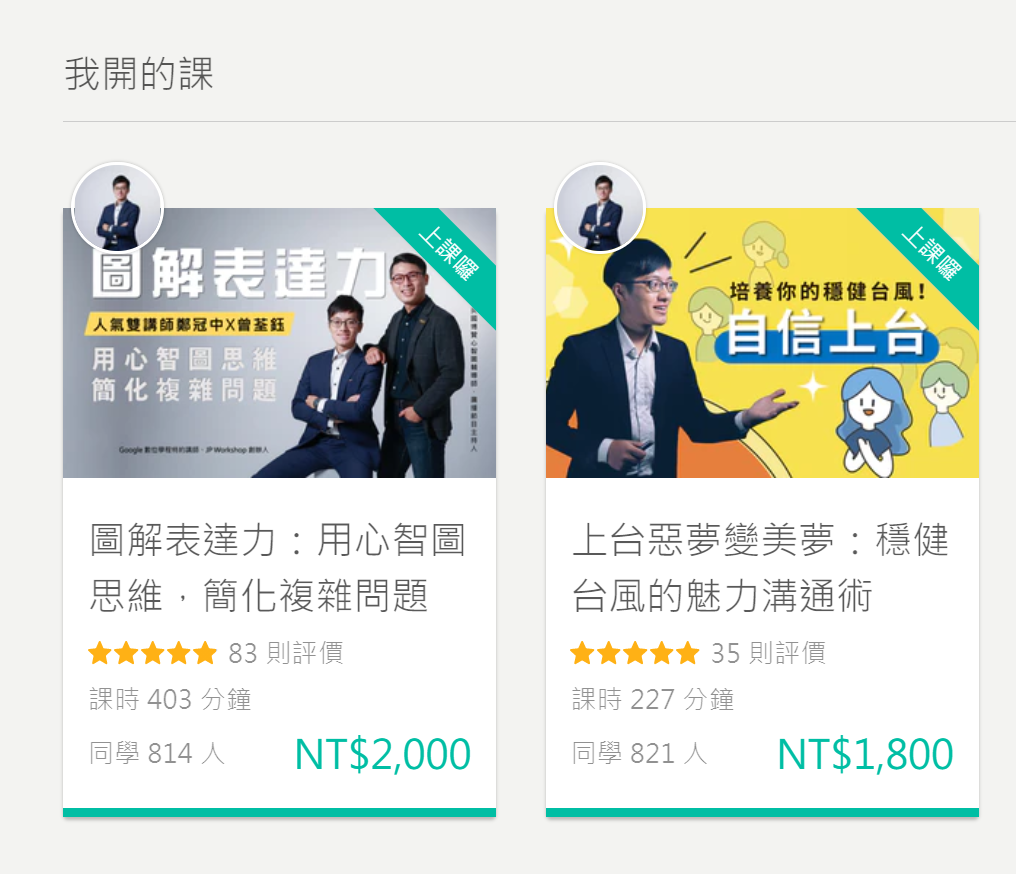
Task: Open the 圖解表達力 course card
Action: (279, 512)
